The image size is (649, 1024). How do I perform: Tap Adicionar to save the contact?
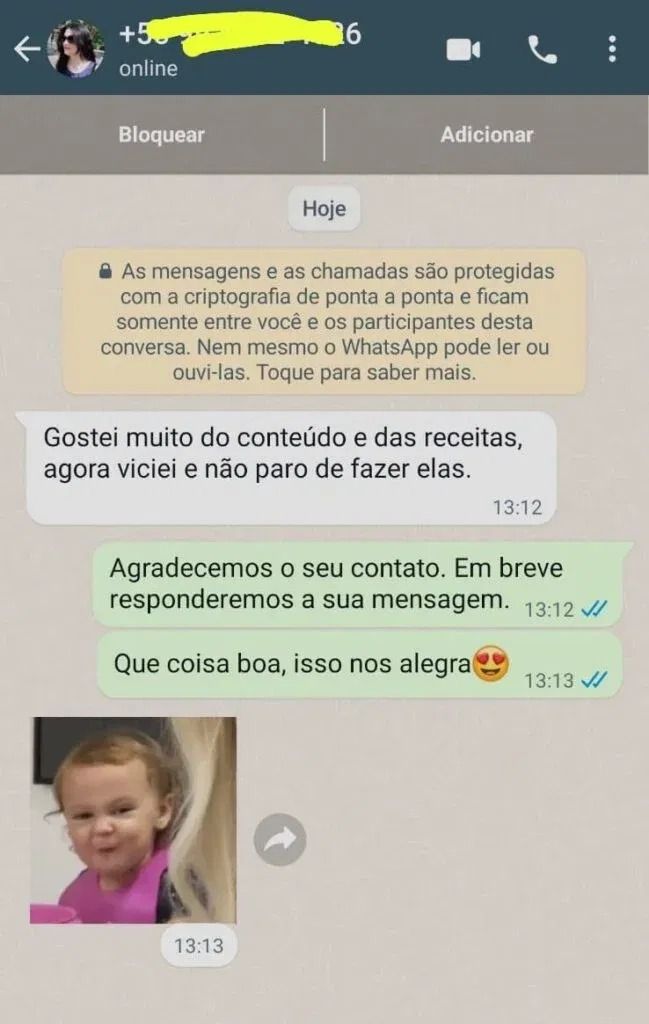click(487, 135)
